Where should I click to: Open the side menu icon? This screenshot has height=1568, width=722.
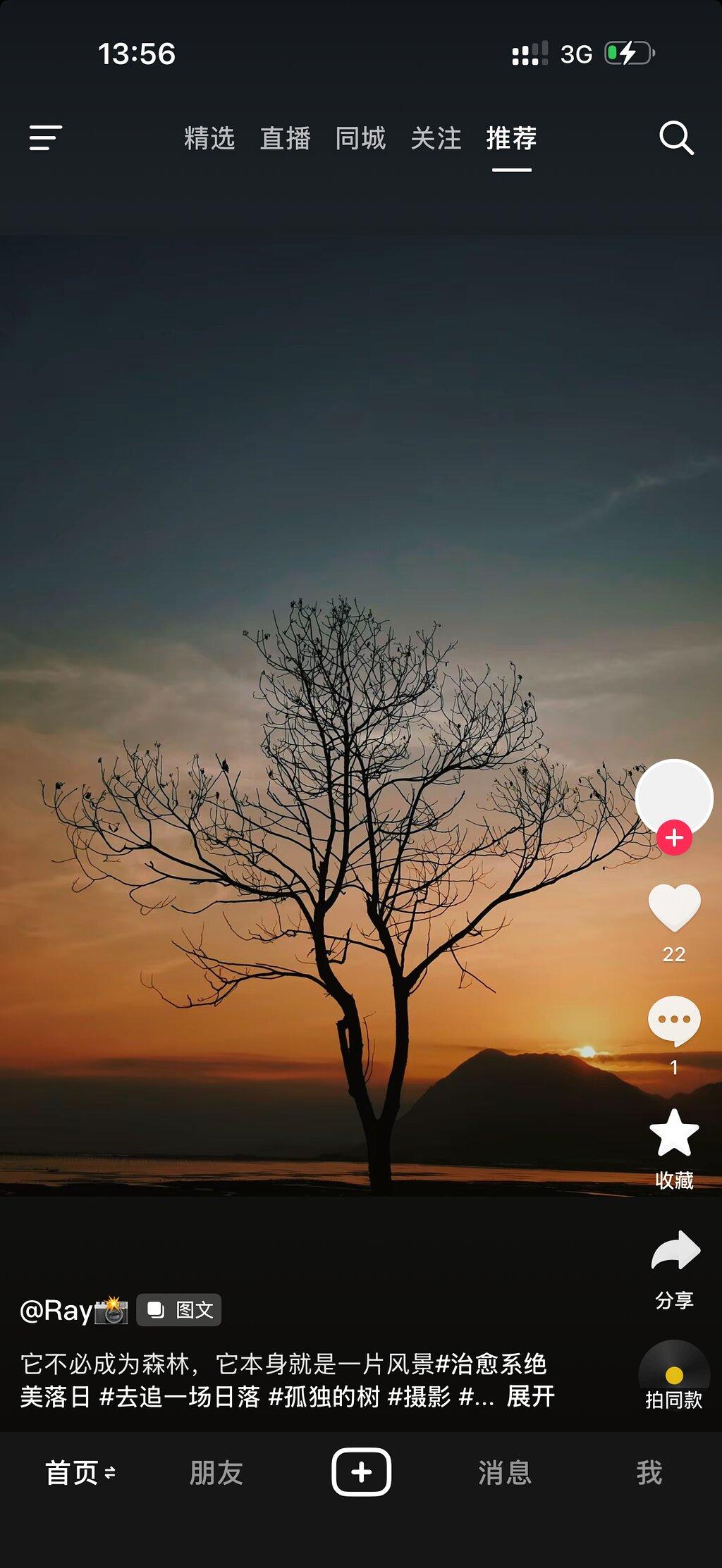(x=46, y=138)
